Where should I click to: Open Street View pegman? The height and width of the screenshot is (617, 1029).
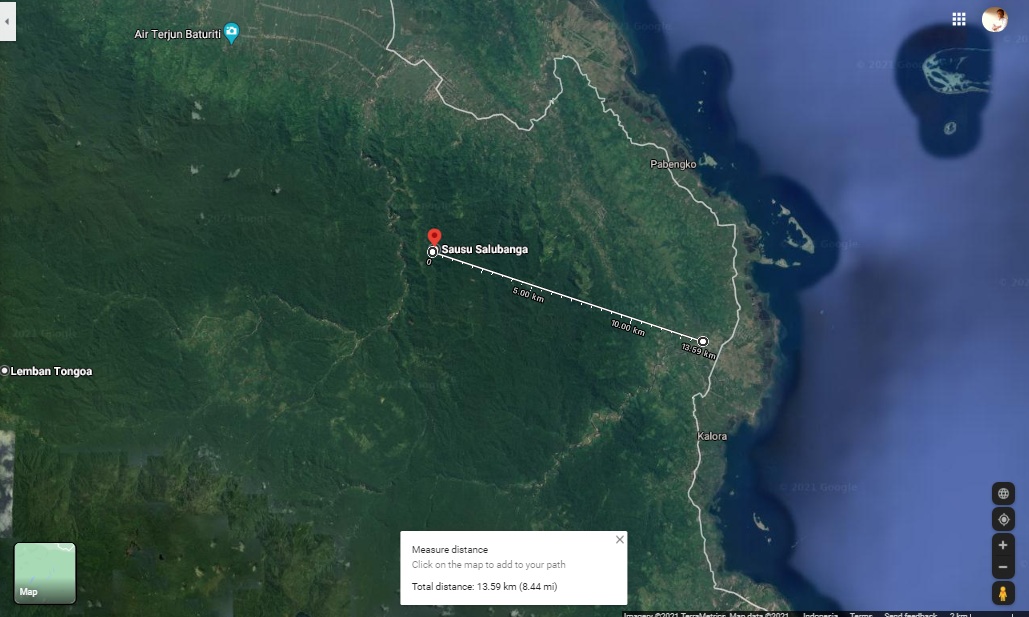coord(1003,594)
